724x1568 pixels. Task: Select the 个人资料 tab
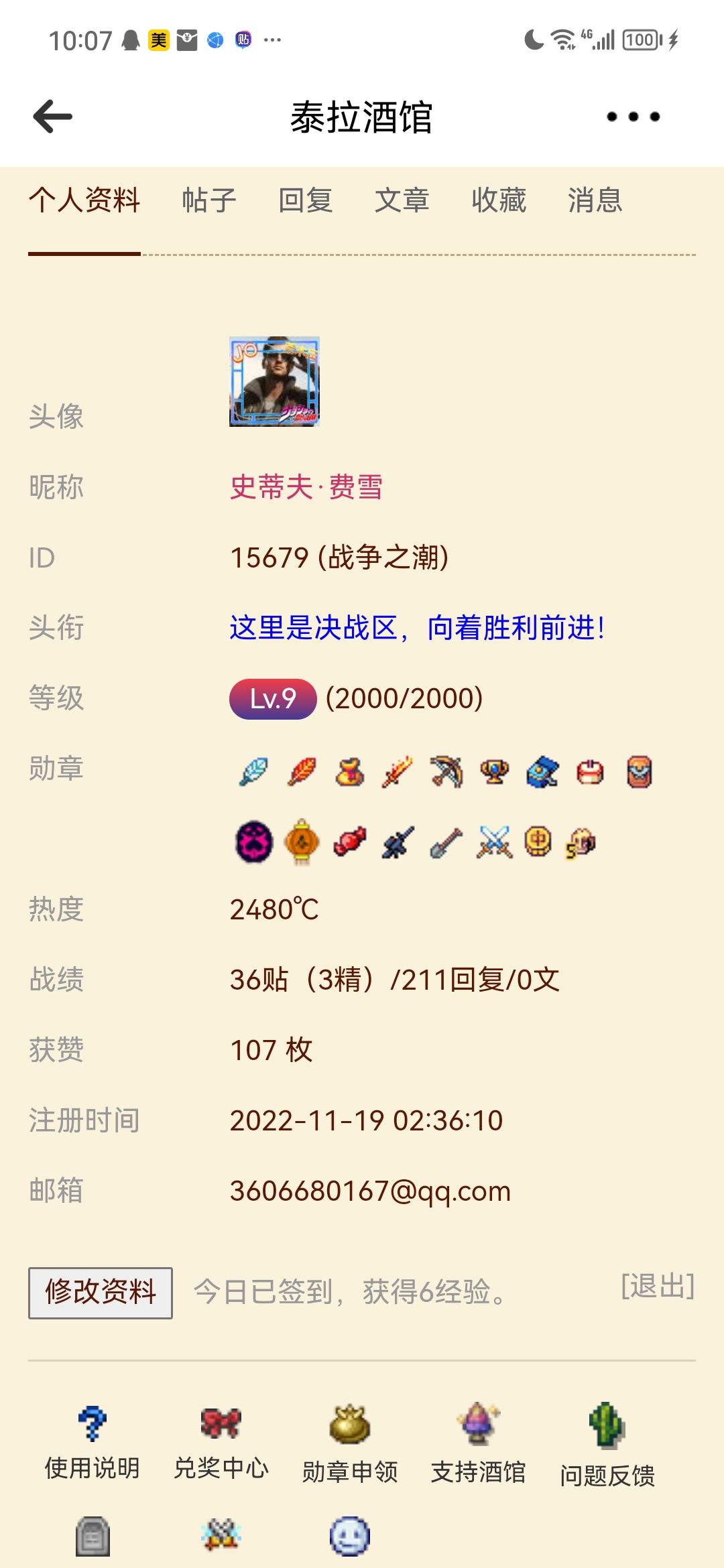tap(84, 200)
